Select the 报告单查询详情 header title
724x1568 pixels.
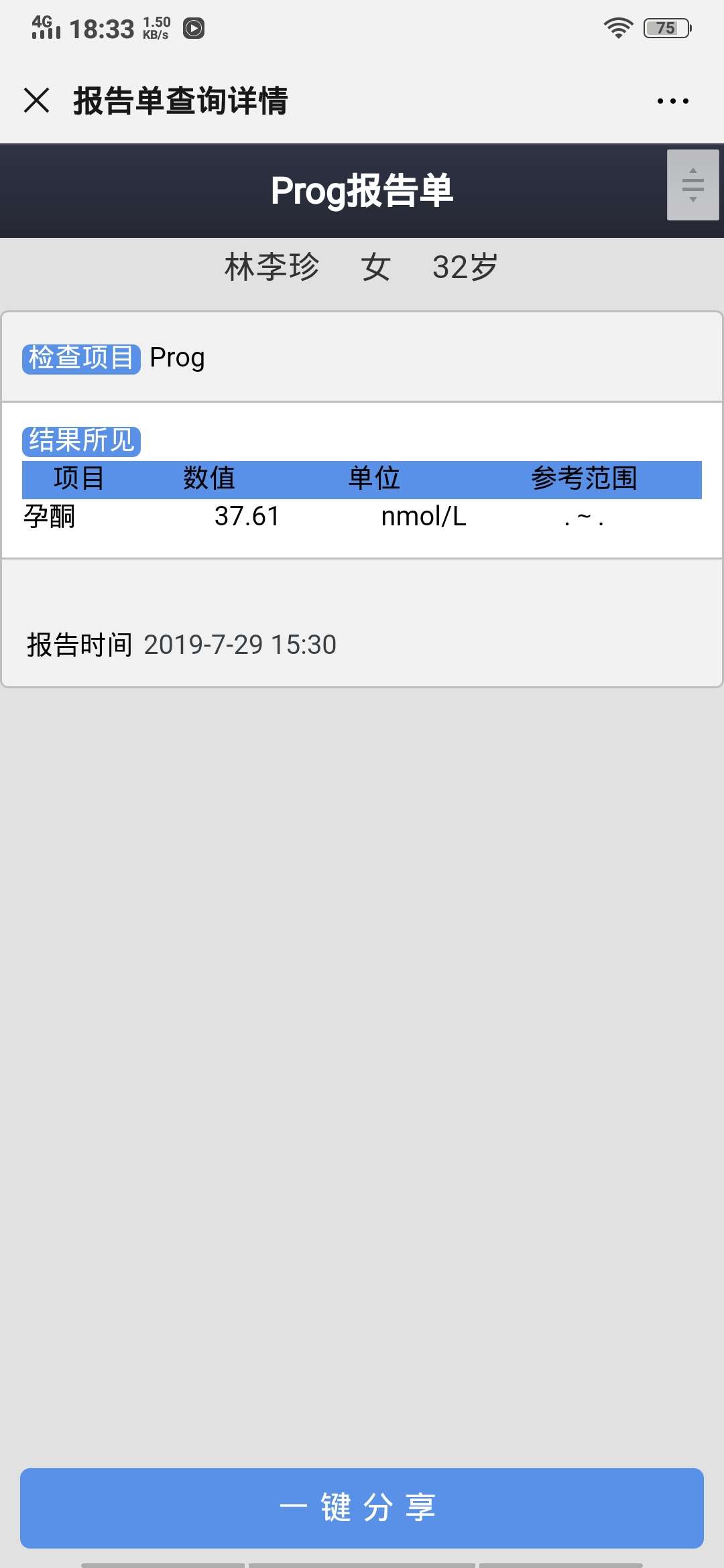click(181, 101)
